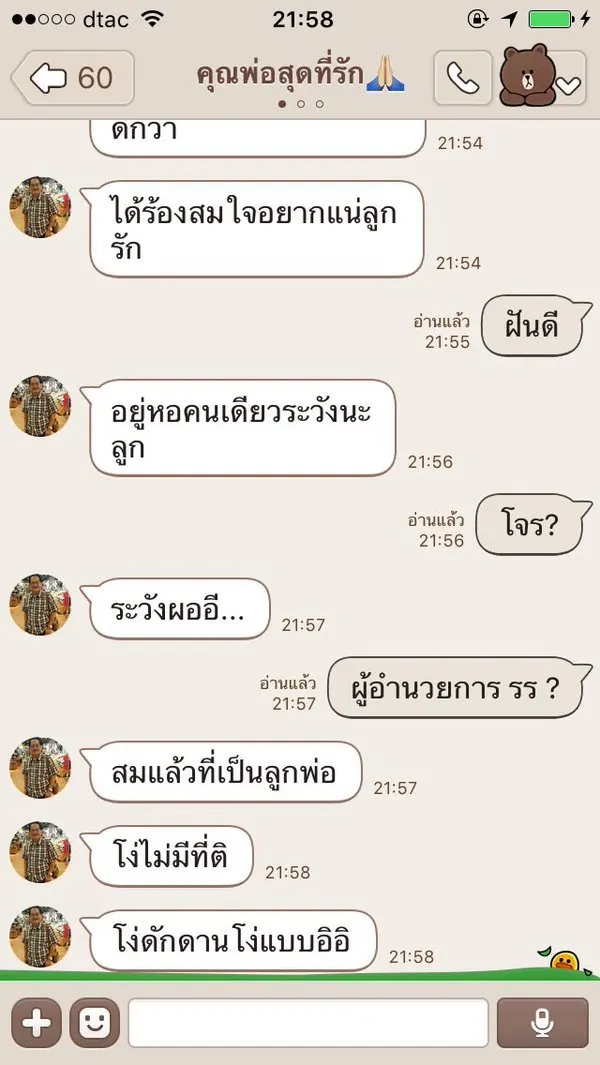The image size is (600, 1065).
Task: Tap the message text input field
Action: [x=308, y=1022]
